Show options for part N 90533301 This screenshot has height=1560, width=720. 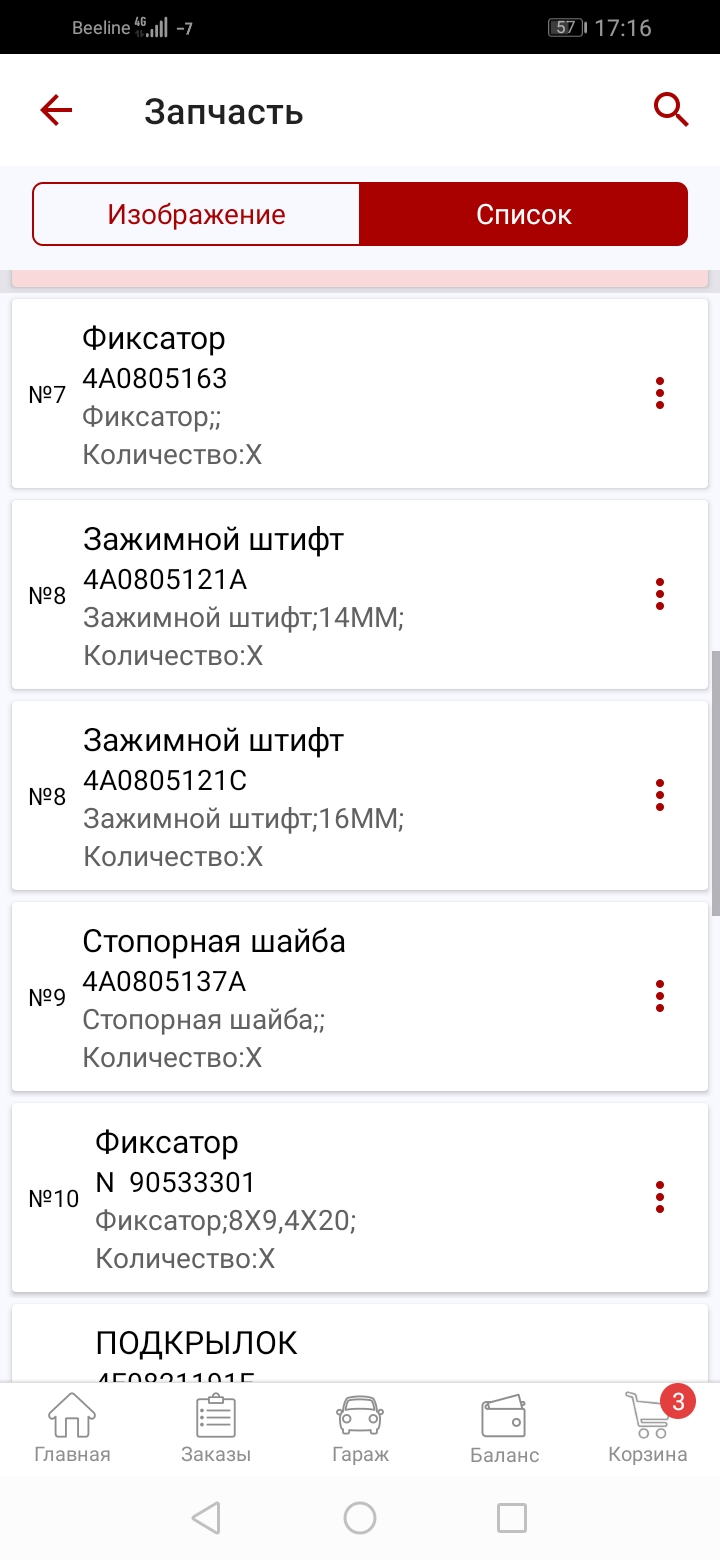click(x=660, y=1198)
